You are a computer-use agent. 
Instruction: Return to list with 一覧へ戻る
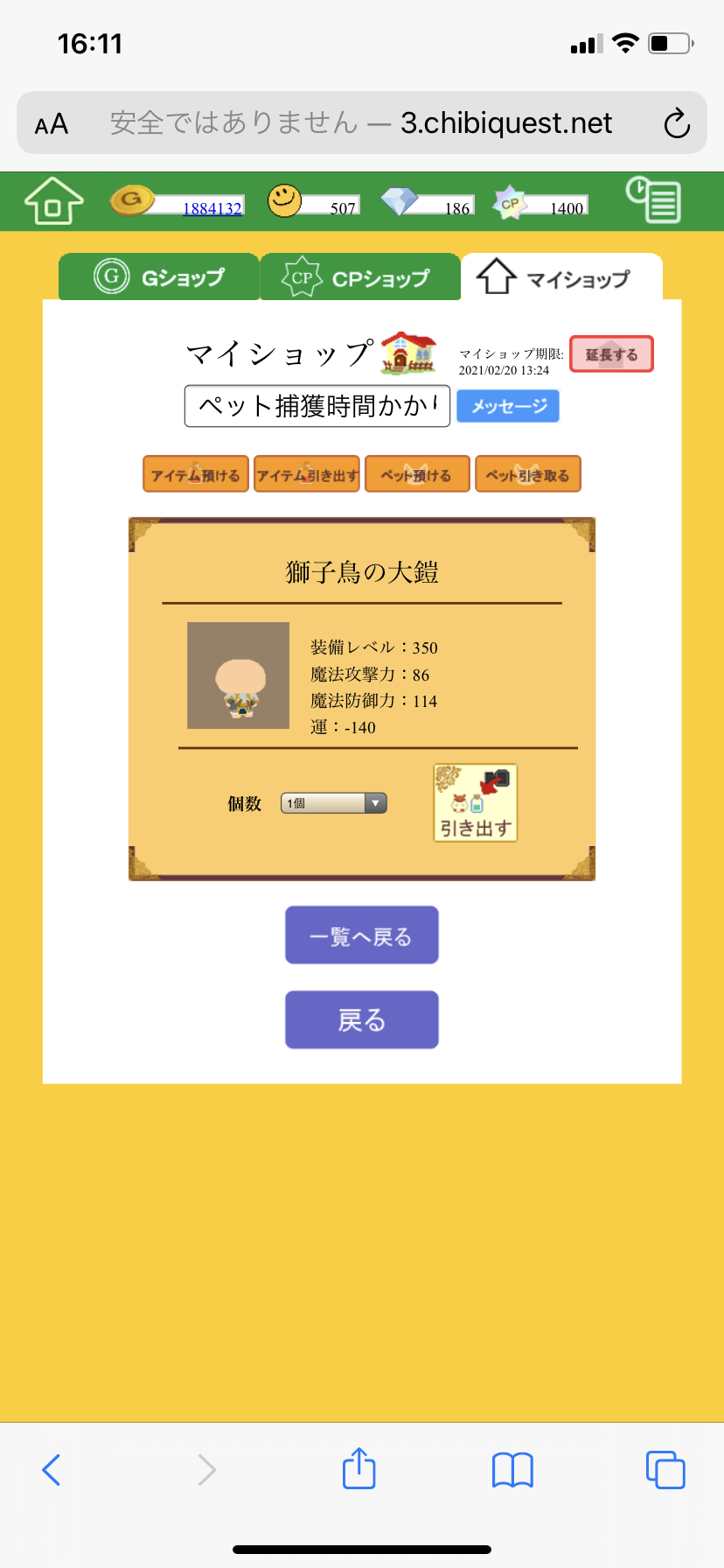click(361, 935)
